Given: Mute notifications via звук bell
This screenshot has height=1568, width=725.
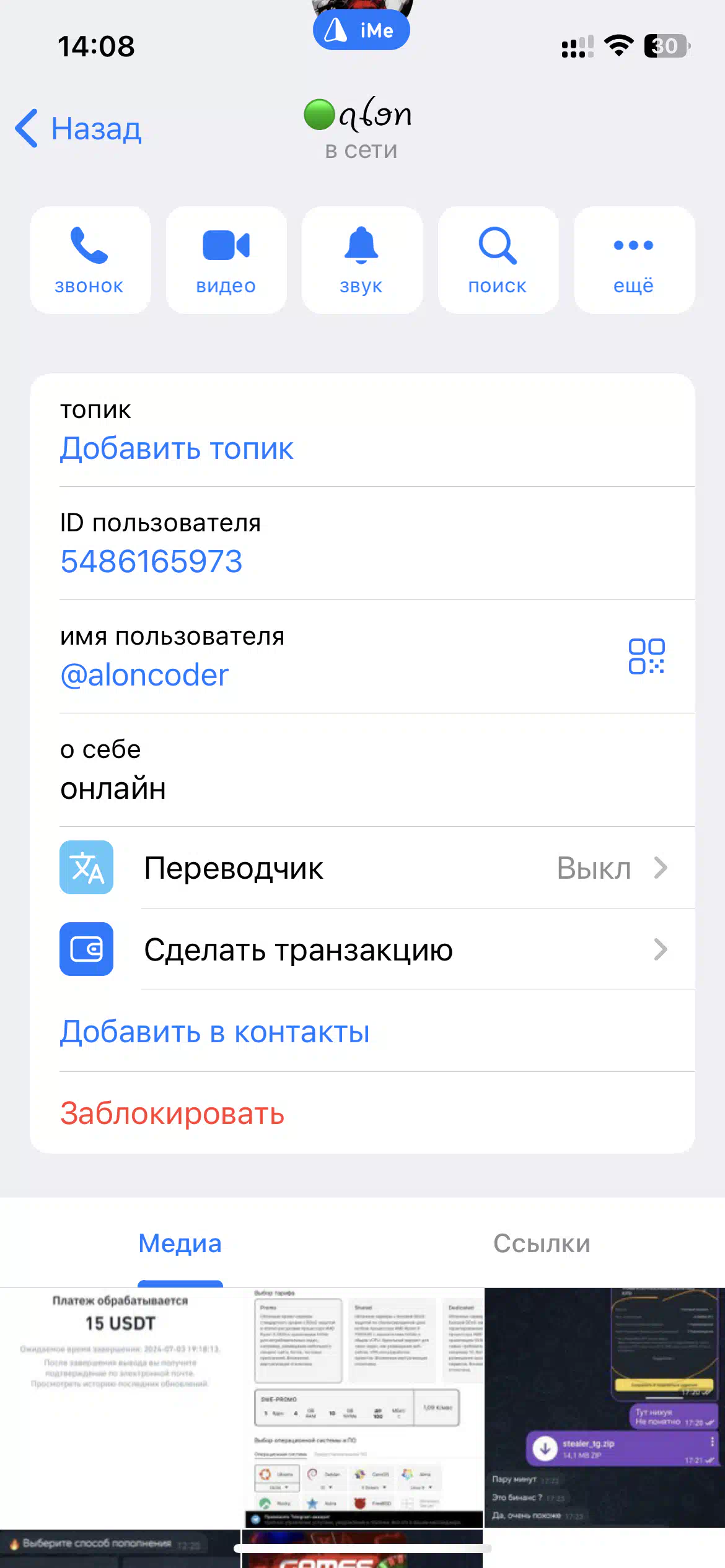Looking at the screenshot, I should (x=362, y=260).
